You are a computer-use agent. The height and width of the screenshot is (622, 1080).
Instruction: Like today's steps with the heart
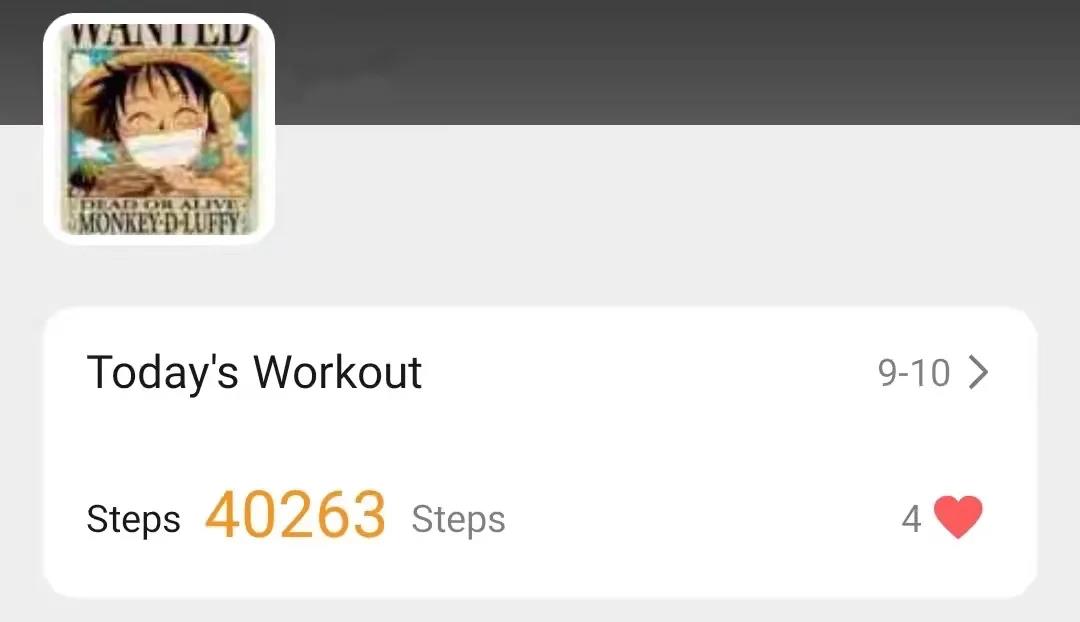pos(958,518)
